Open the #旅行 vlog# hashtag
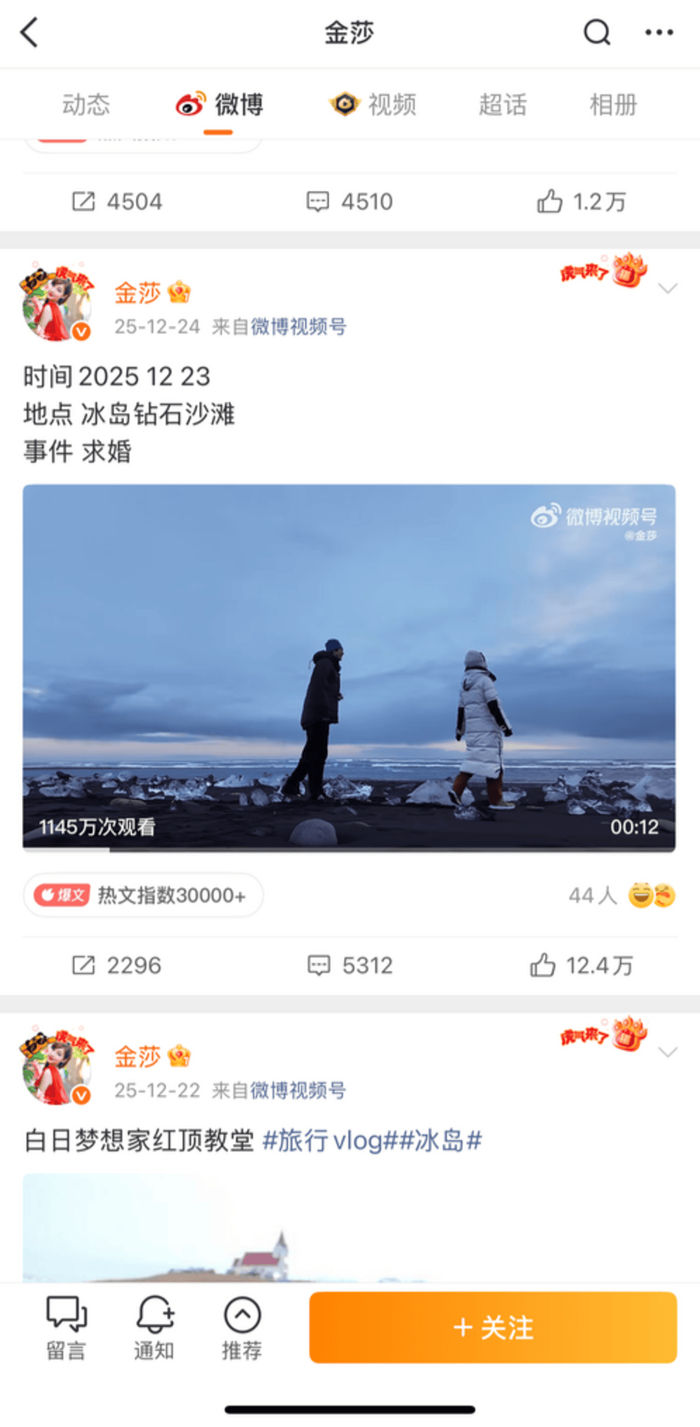 pos(327,1140)
